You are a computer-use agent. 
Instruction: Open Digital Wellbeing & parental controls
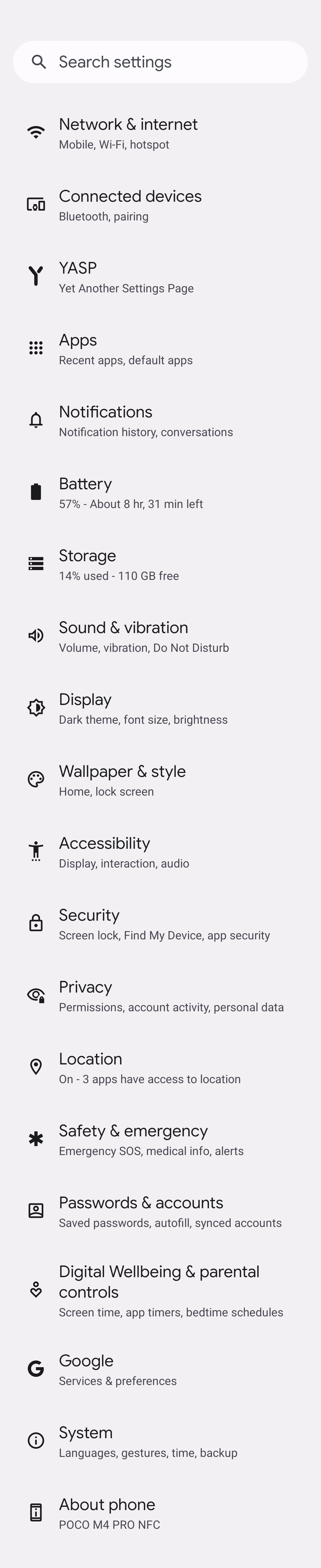pyautogui.click(x=160, y=1290)
